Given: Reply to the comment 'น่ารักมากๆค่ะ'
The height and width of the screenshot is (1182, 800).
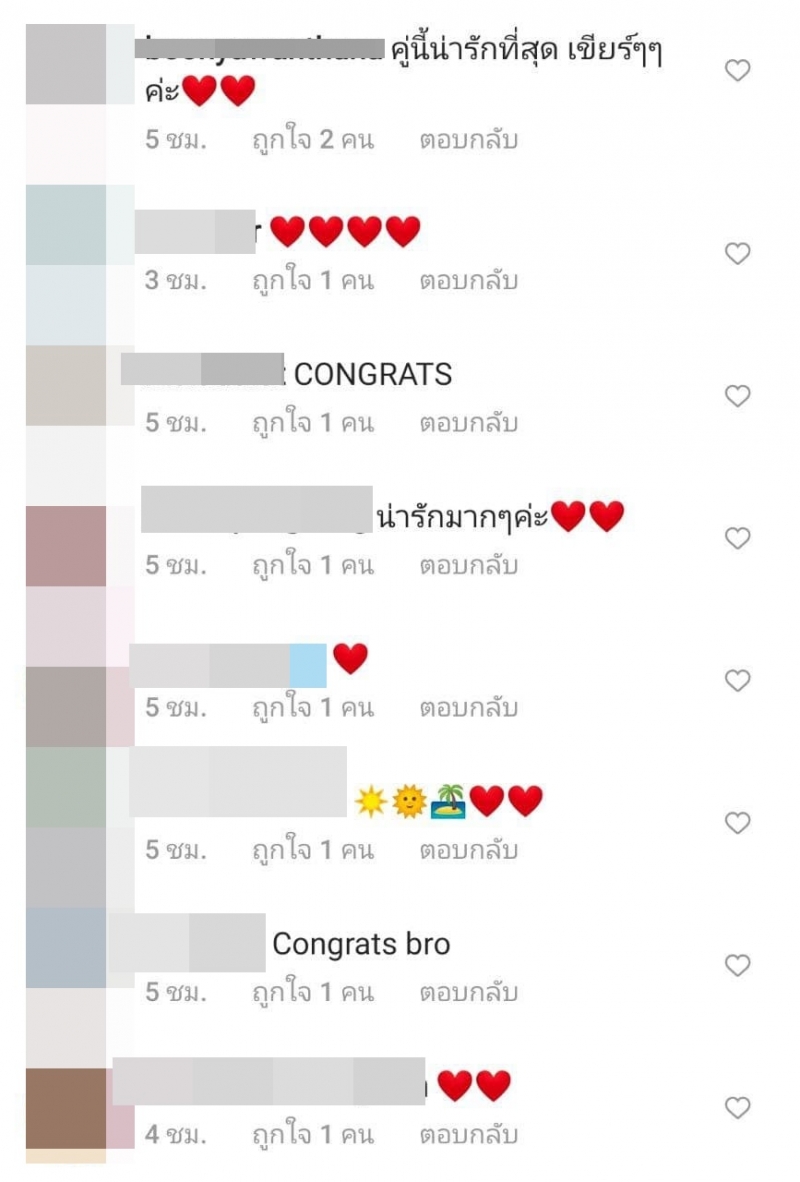Looking at the screenshot, I should (467, 565).
